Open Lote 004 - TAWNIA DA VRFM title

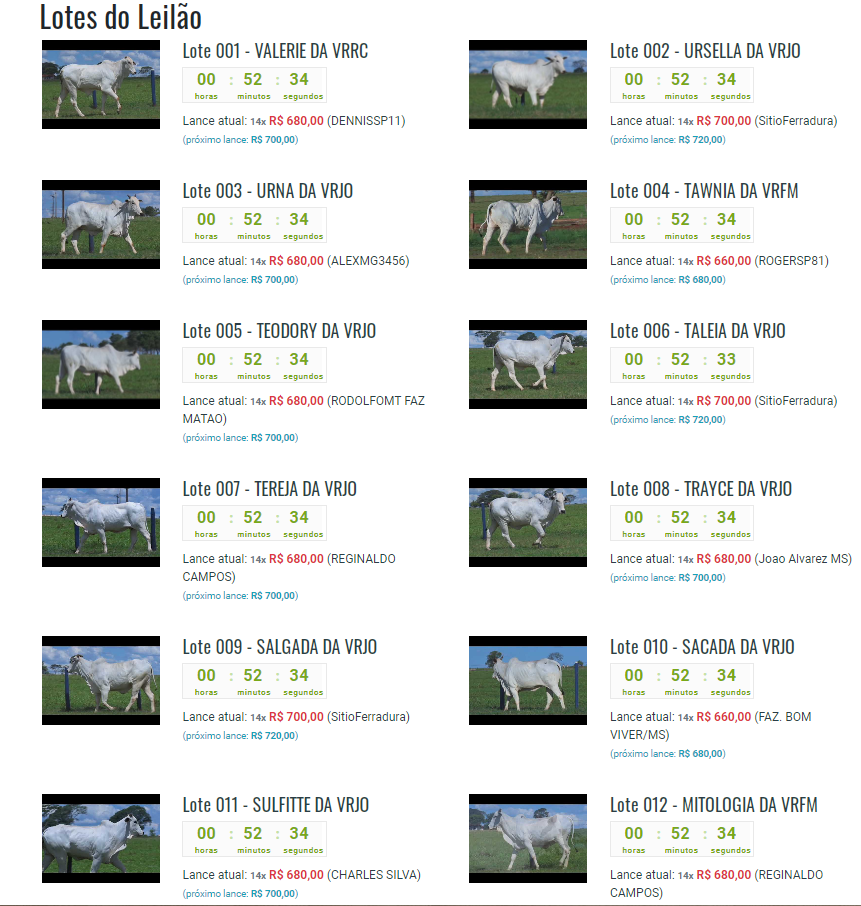(x=704, y=191)
